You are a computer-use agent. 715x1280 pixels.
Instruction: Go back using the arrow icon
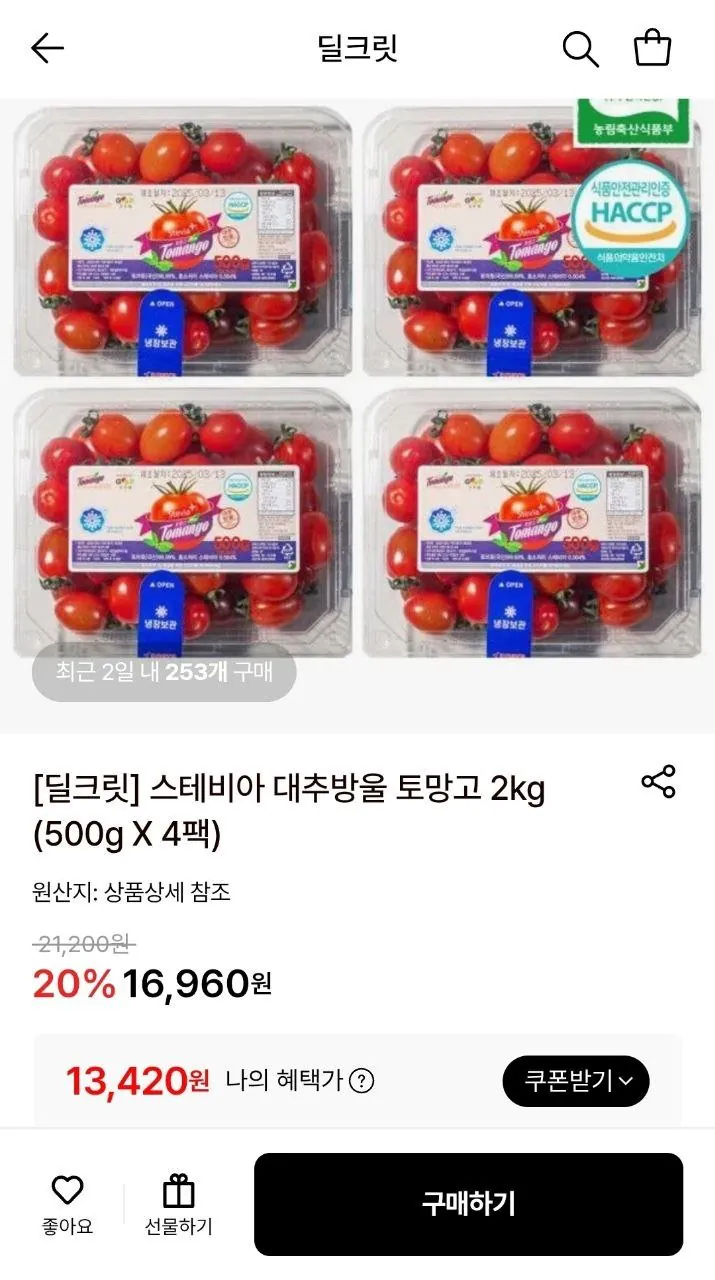coord(47,48)
